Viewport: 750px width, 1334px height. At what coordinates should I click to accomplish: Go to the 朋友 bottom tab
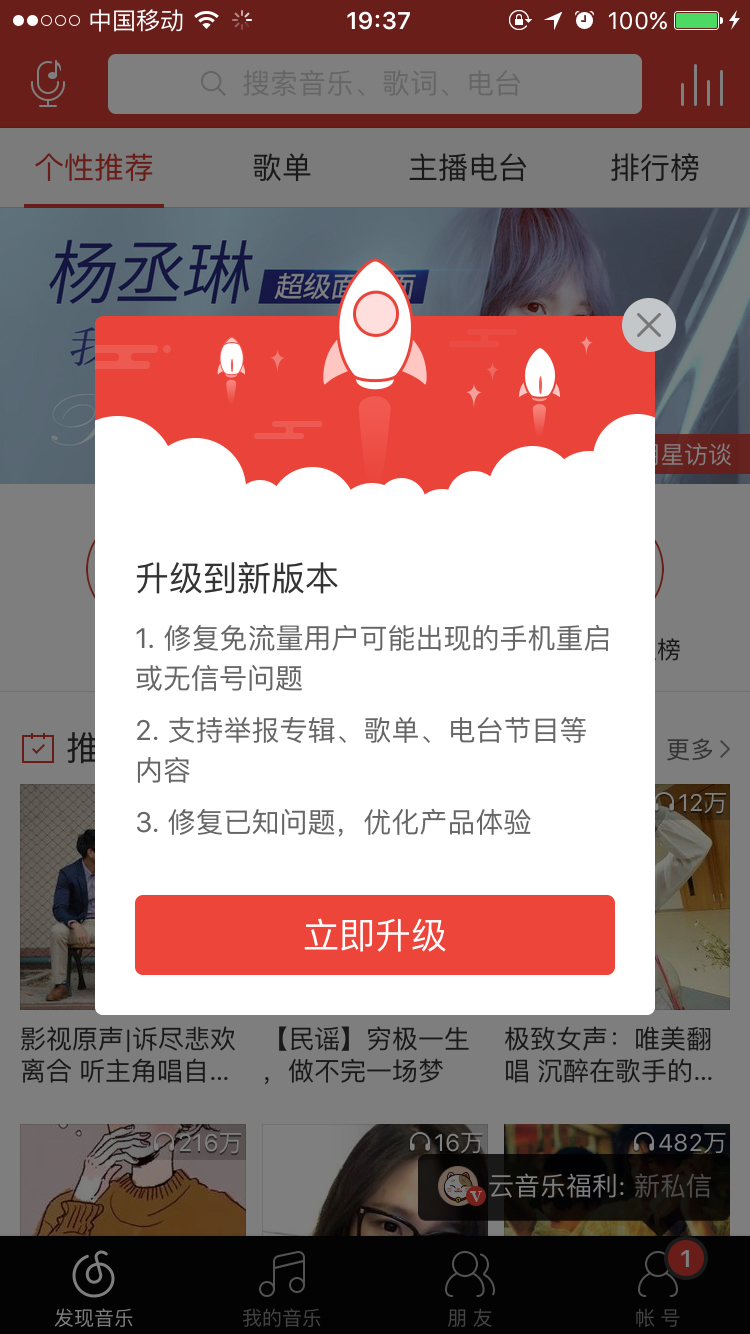pos(469,1287)
